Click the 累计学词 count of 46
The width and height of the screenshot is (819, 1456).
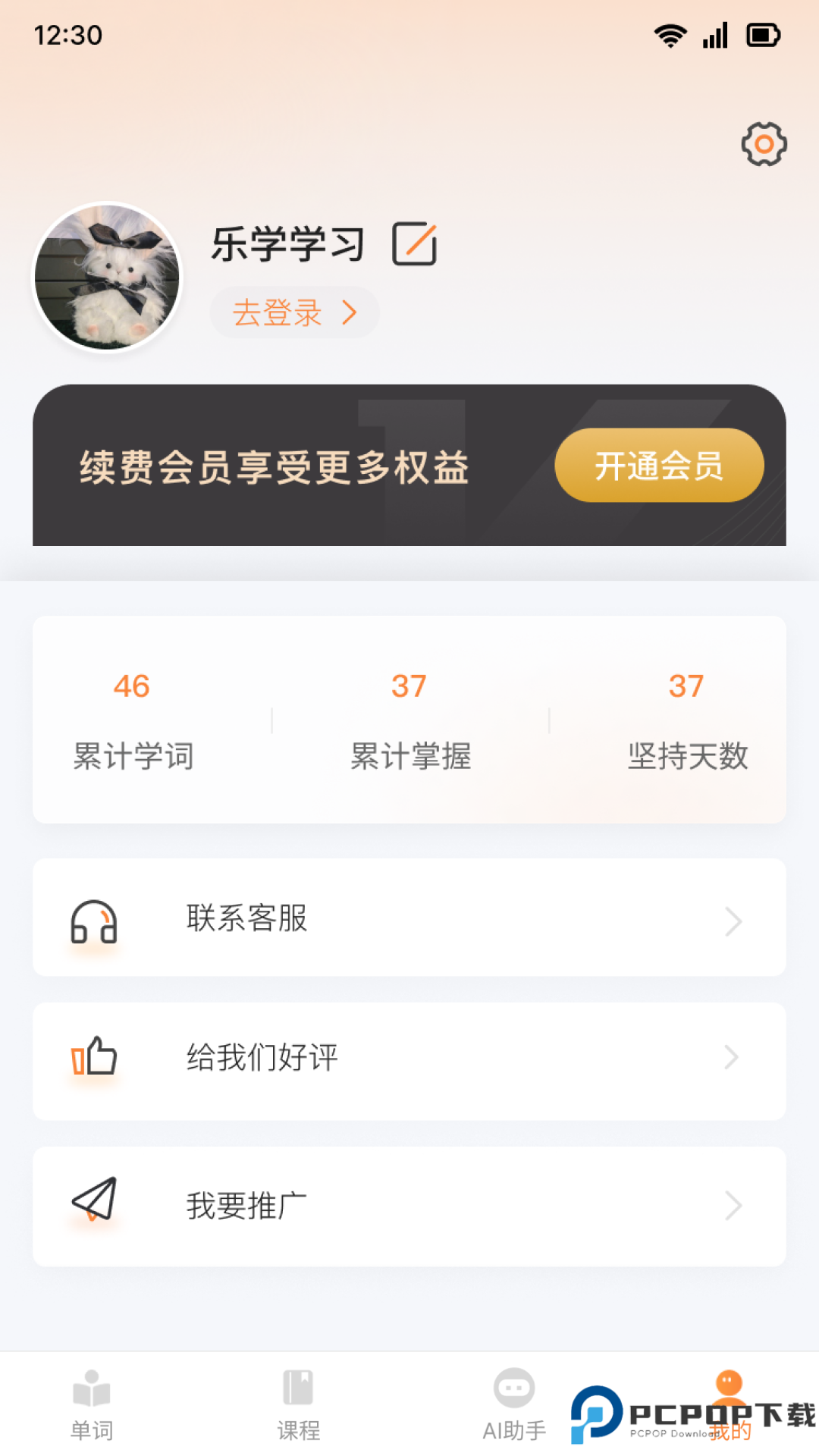click(x=132, y=685)
